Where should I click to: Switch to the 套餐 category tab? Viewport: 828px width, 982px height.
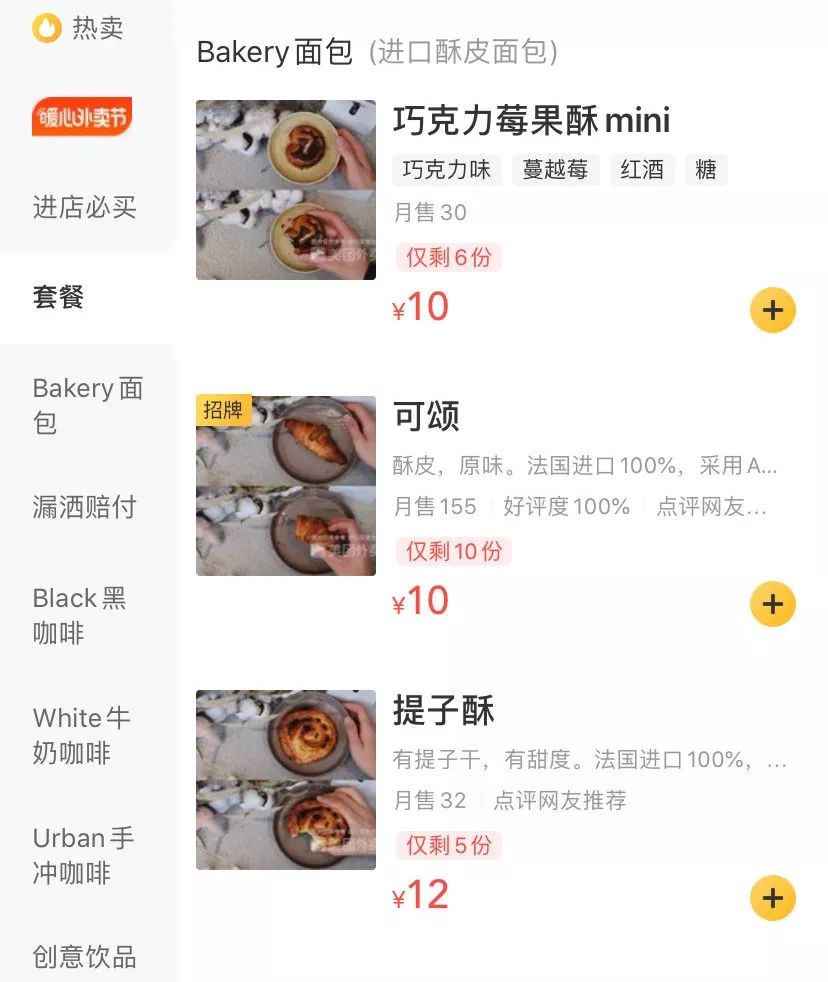point(57,299)
